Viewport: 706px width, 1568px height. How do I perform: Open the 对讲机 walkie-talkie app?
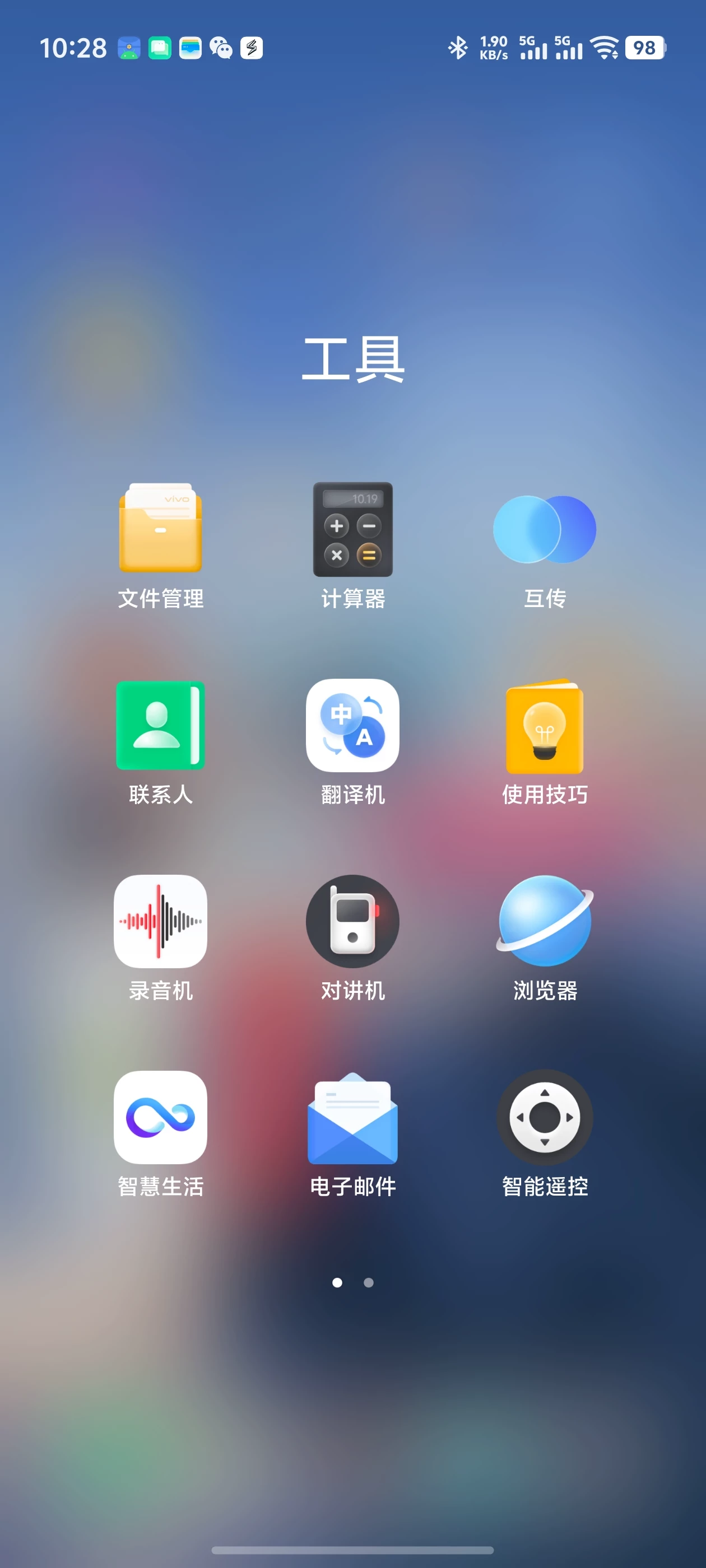click(352, 921)
